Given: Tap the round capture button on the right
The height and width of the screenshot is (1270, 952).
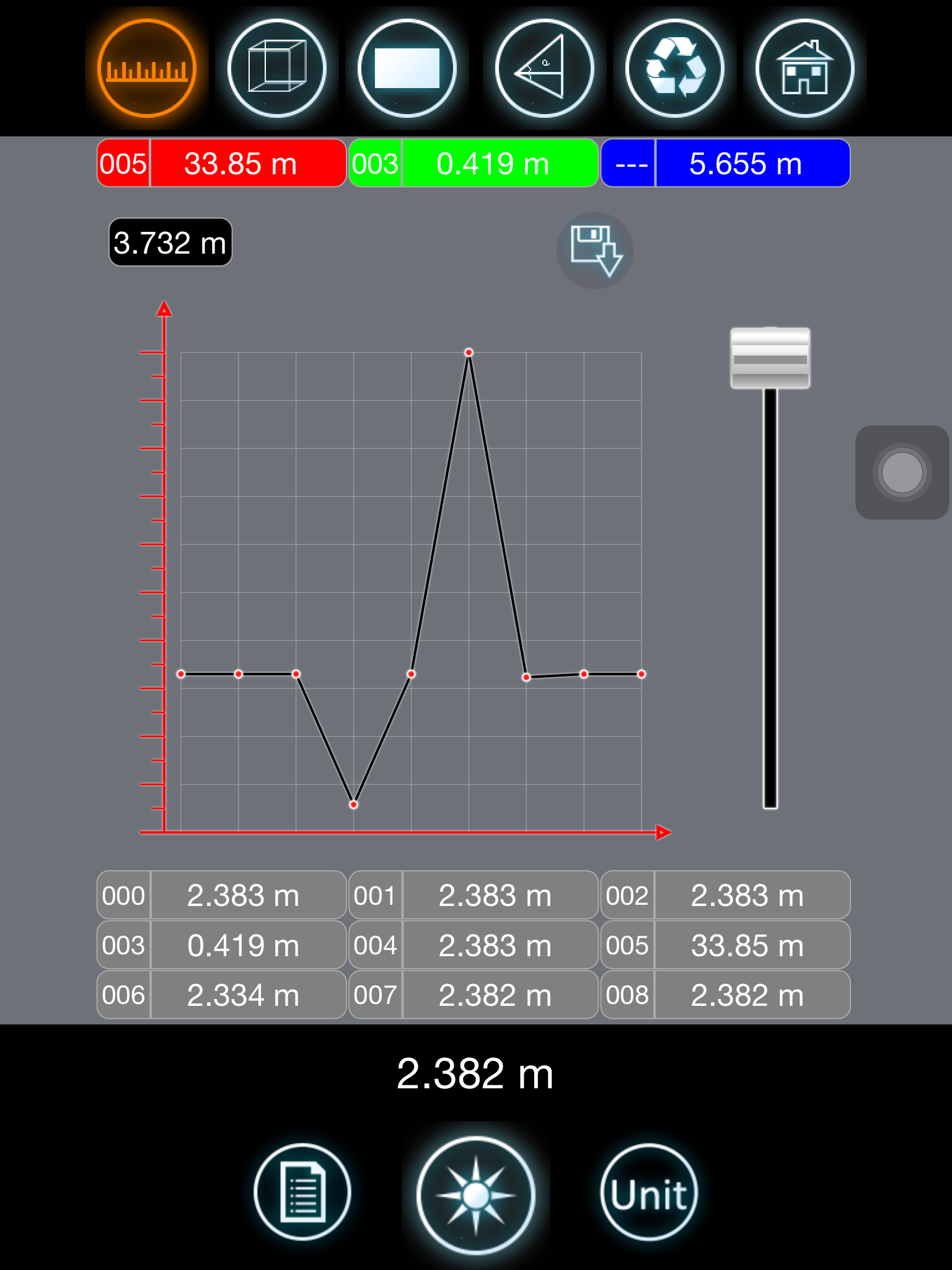Looking at the screenshot, I should tap(900, 474).
